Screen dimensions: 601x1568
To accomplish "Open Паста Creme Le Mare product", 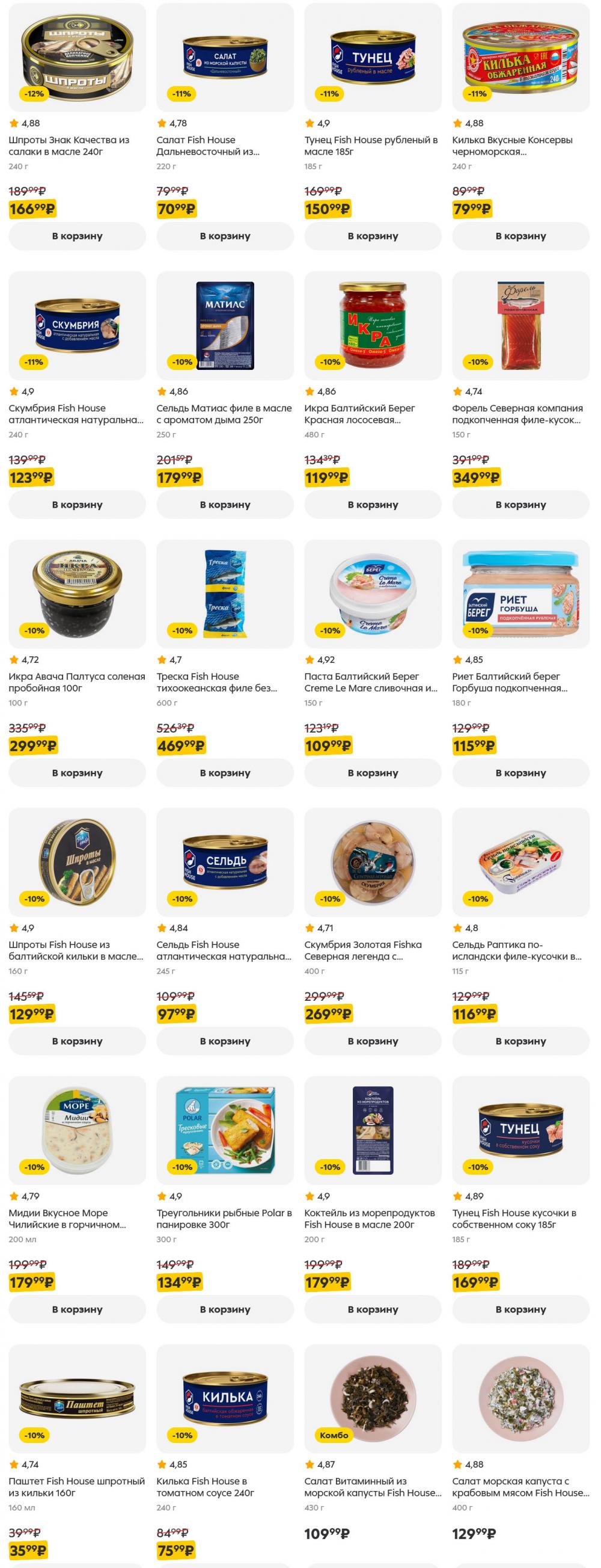I will [372, 594].
